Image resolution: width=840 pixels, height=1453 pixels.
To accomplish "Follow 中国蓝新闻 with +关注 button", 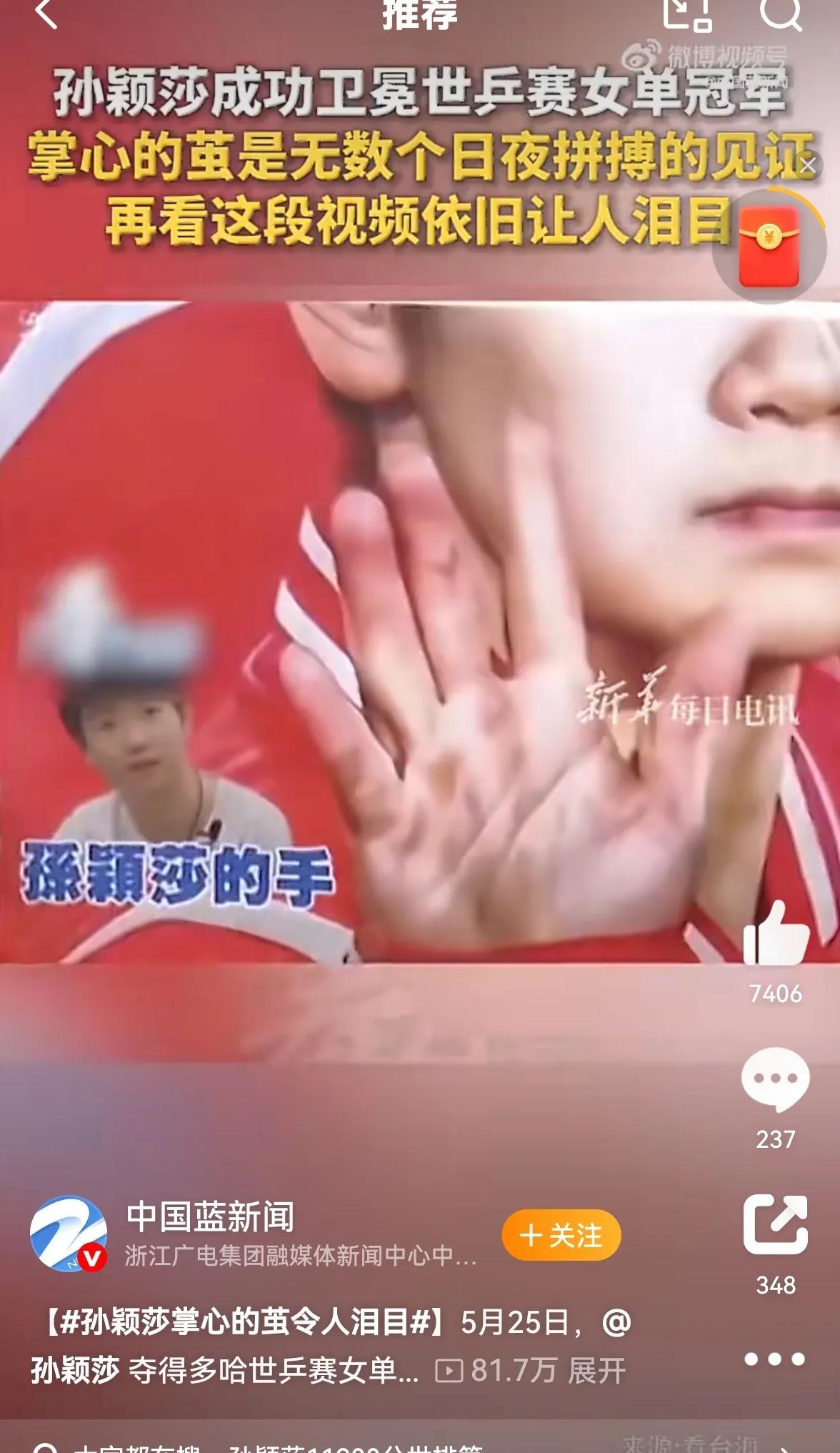I will (561, 1236).
